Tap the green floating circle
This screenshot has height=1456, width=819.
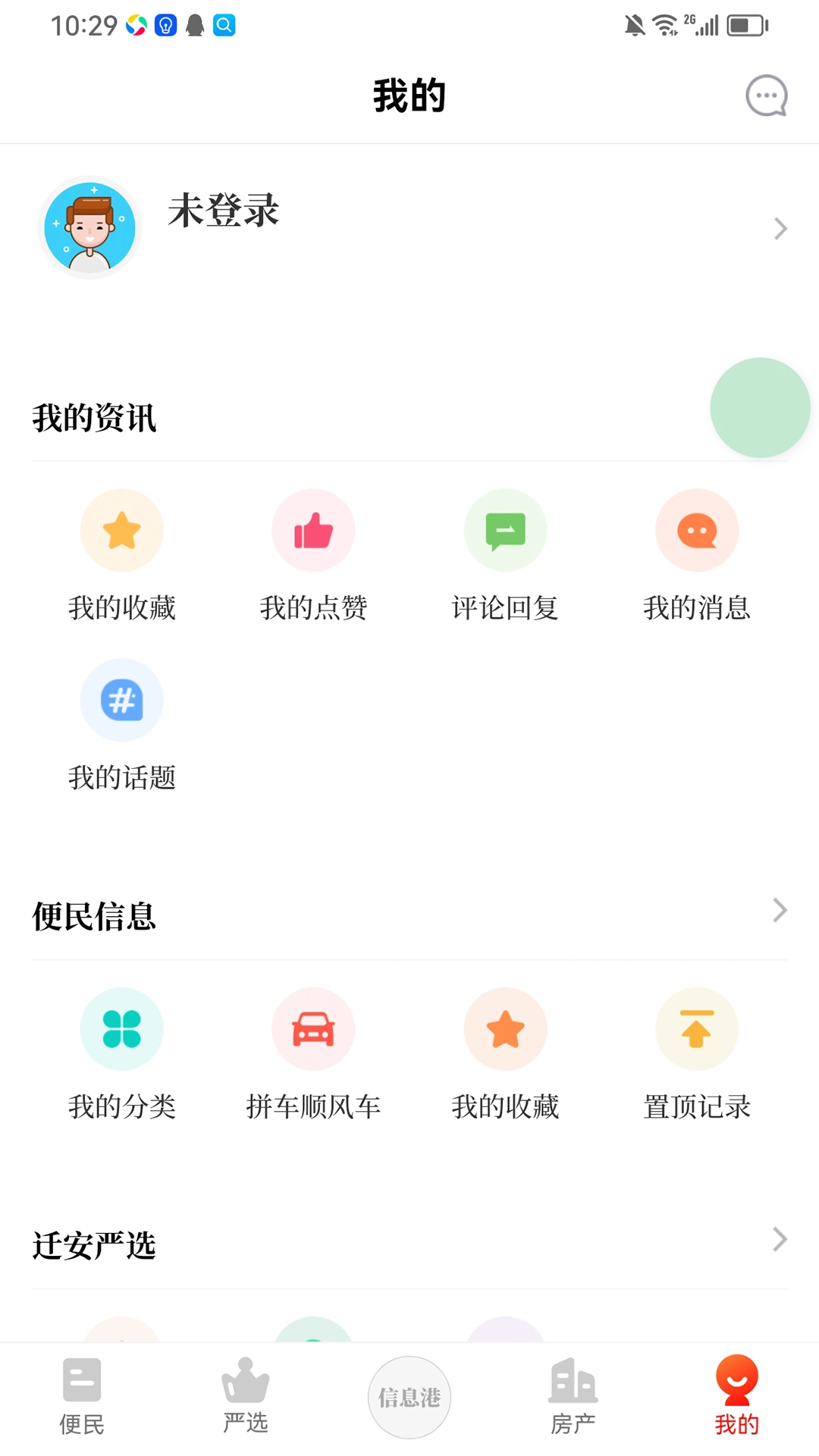coord(760,407)
